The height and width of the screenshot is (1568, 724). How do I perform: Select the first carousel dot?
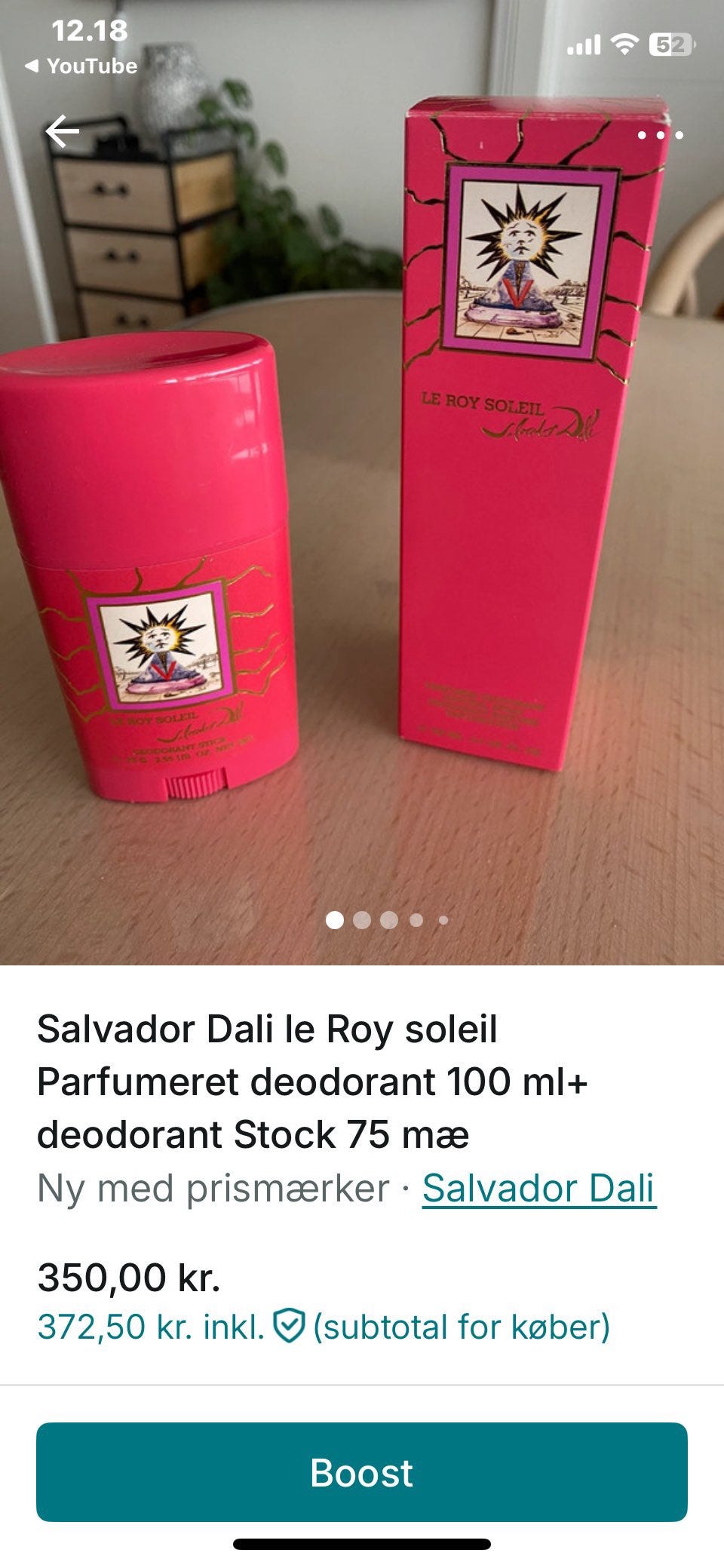tap(334, 919)
